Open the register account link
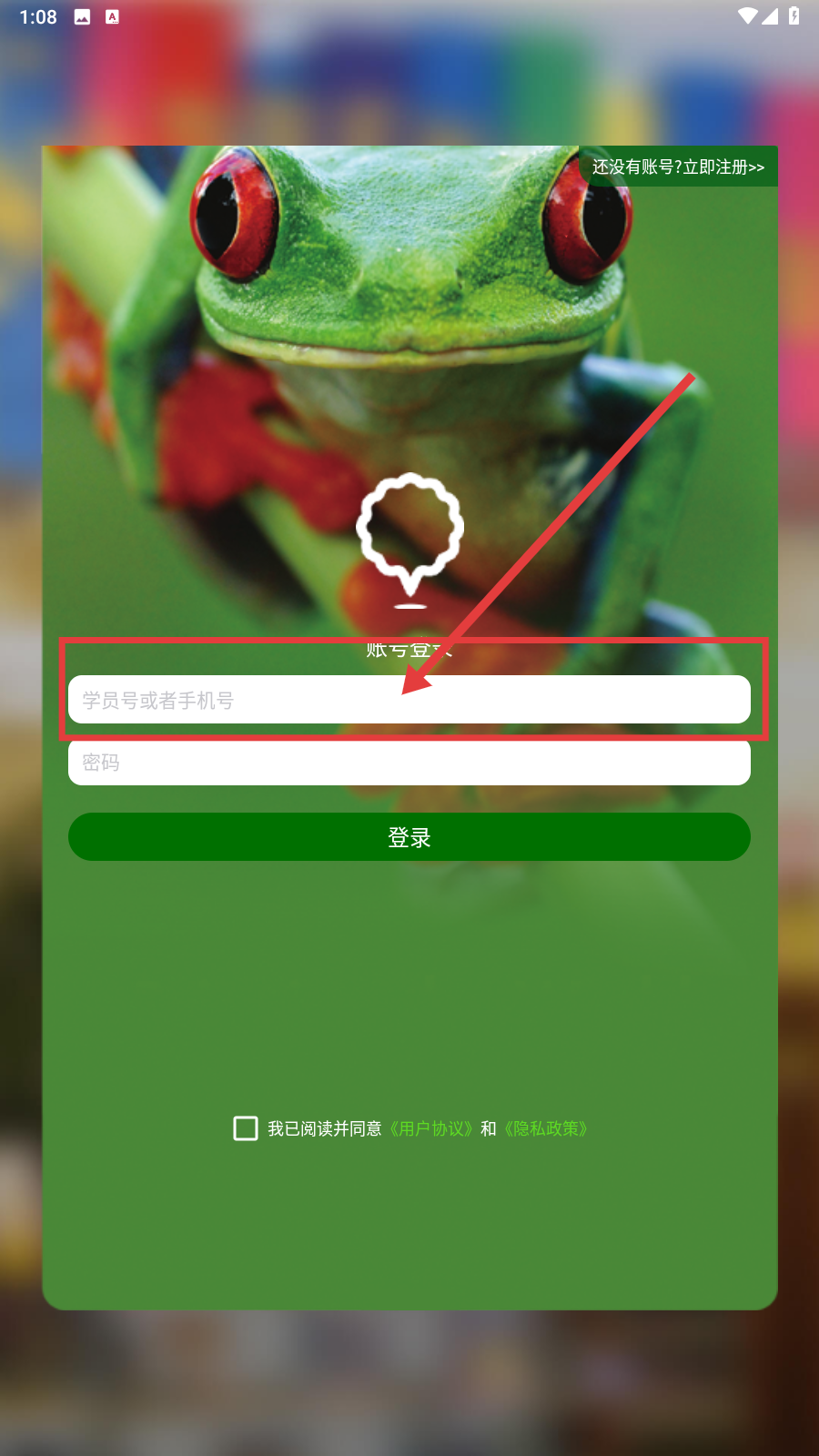The width and height of the screenshot is (819, 1456). coord(678,167)
